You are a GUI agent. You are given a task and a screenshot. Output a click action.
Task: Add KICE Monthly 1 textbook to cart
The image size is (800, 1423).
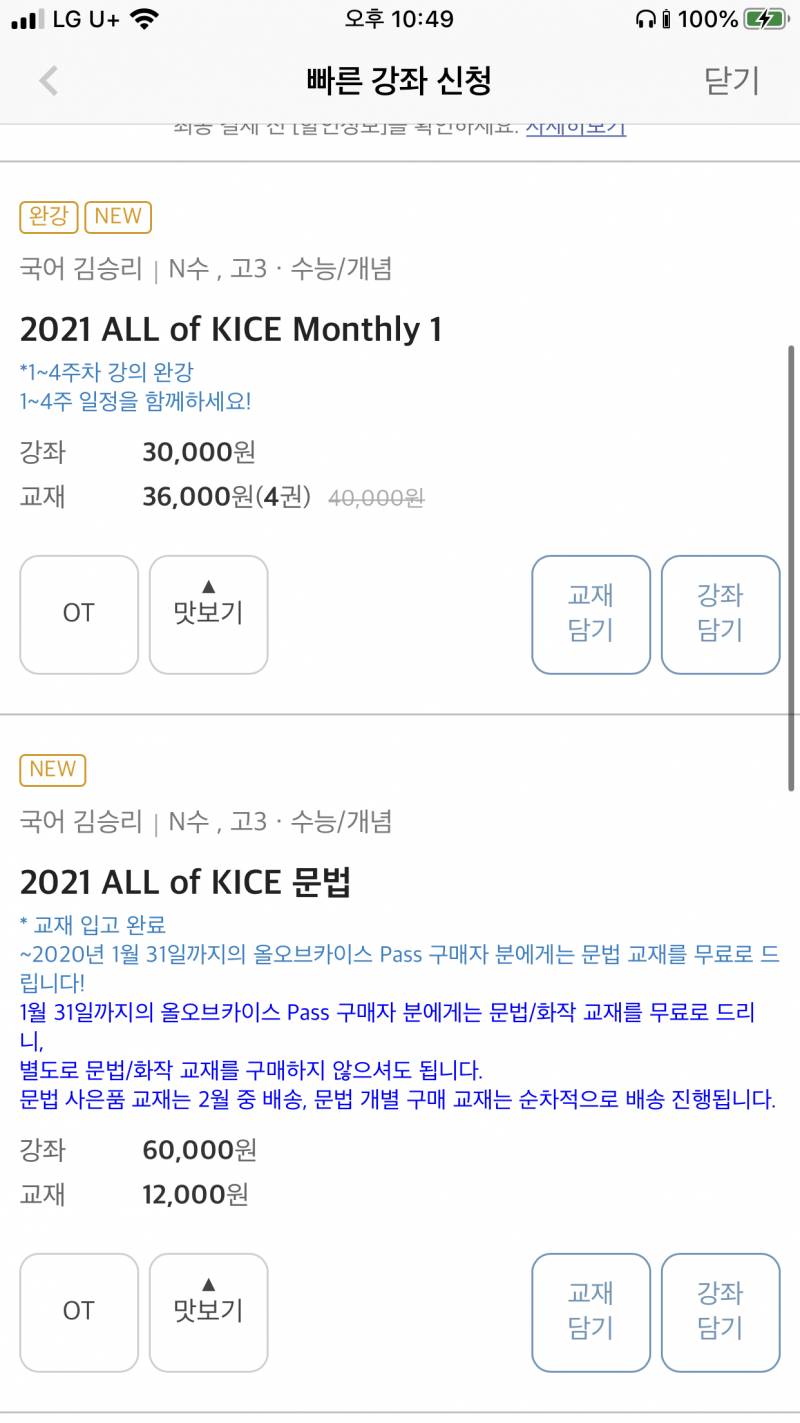pos(590,614)
